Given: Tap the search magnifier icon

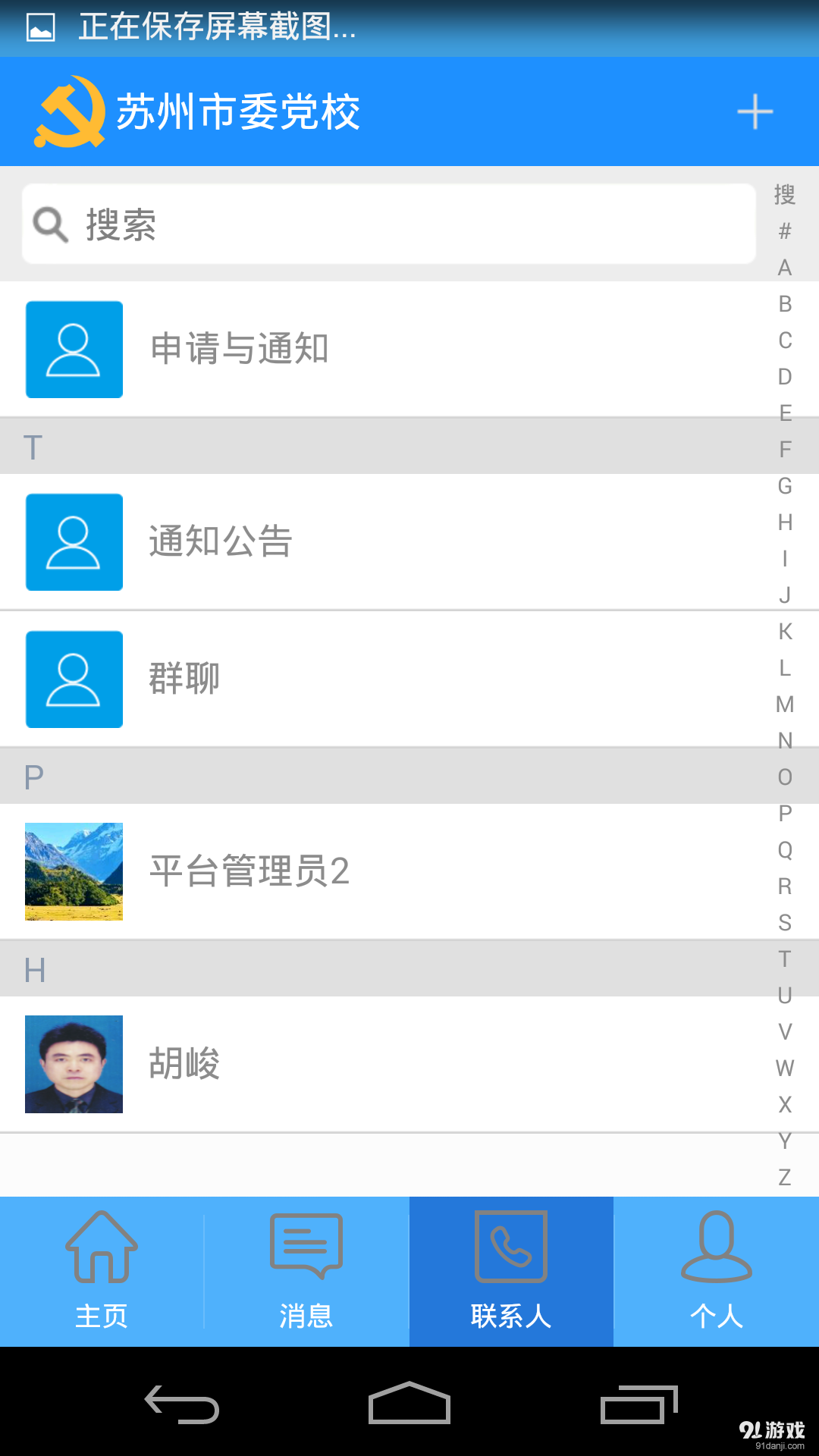Looking at the screenshot, I should pos(49,224).
